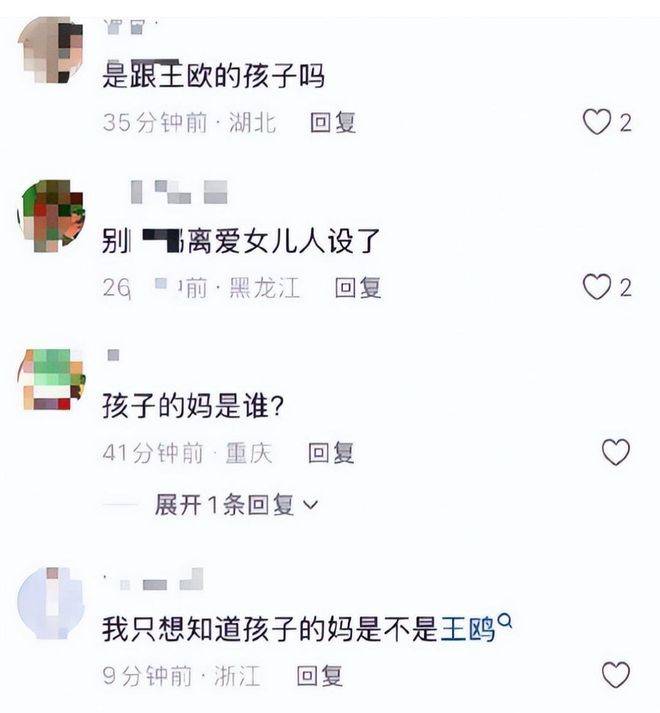
Task: Open the avatar of the 重庆 commenter
Action: 51,380
